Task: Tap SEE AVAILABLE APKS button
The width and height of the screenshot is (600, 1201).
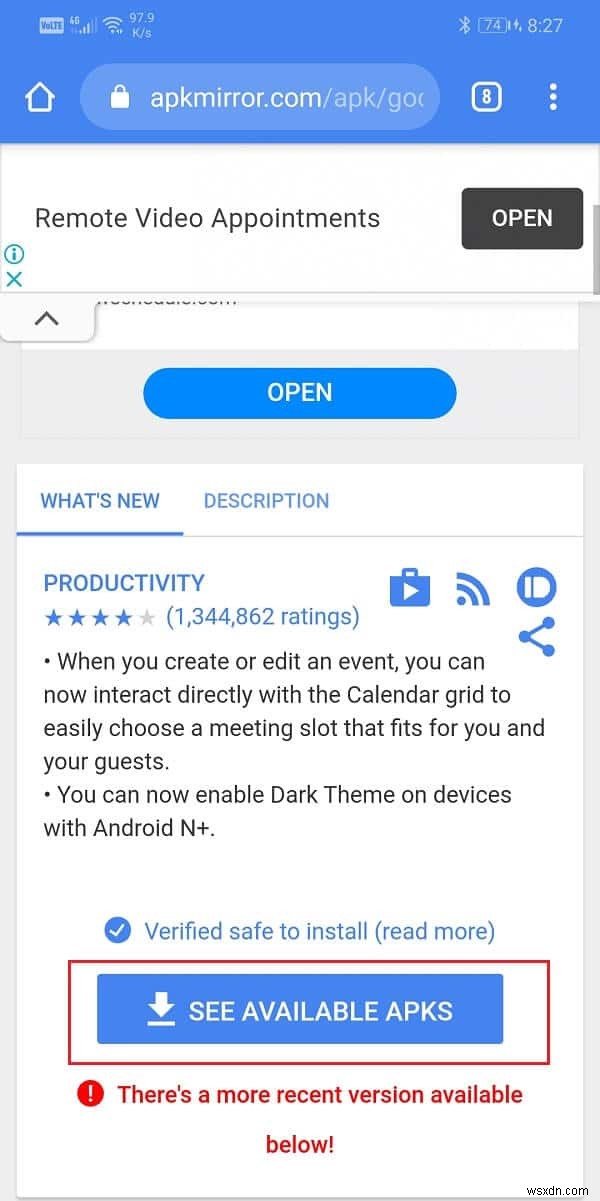Action: [x=300, y=1010]
